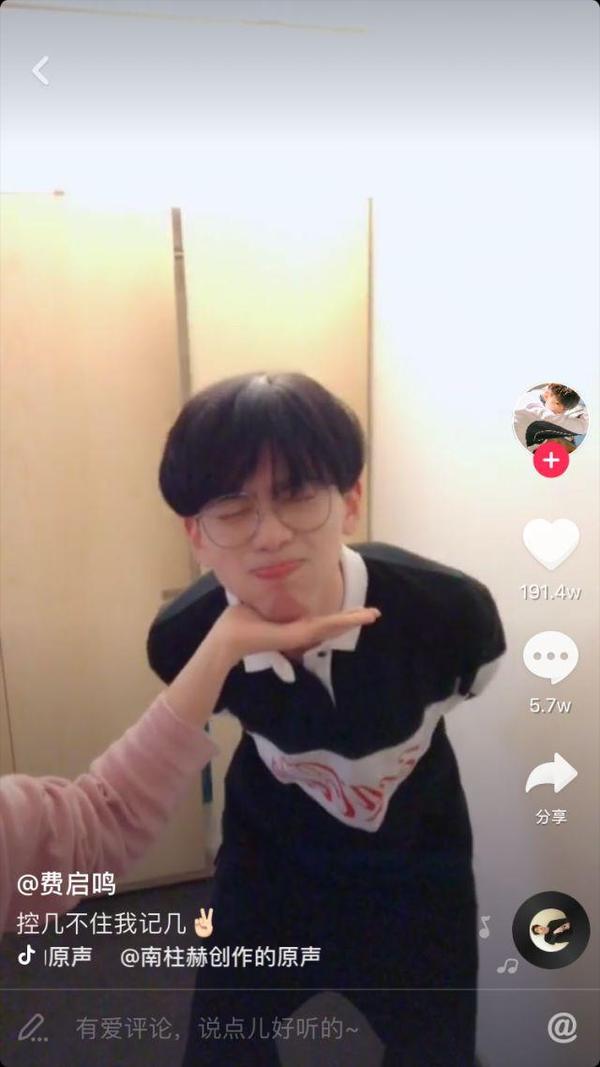
Task: Open @费启鸣 username link
Action: coord(66,883)
